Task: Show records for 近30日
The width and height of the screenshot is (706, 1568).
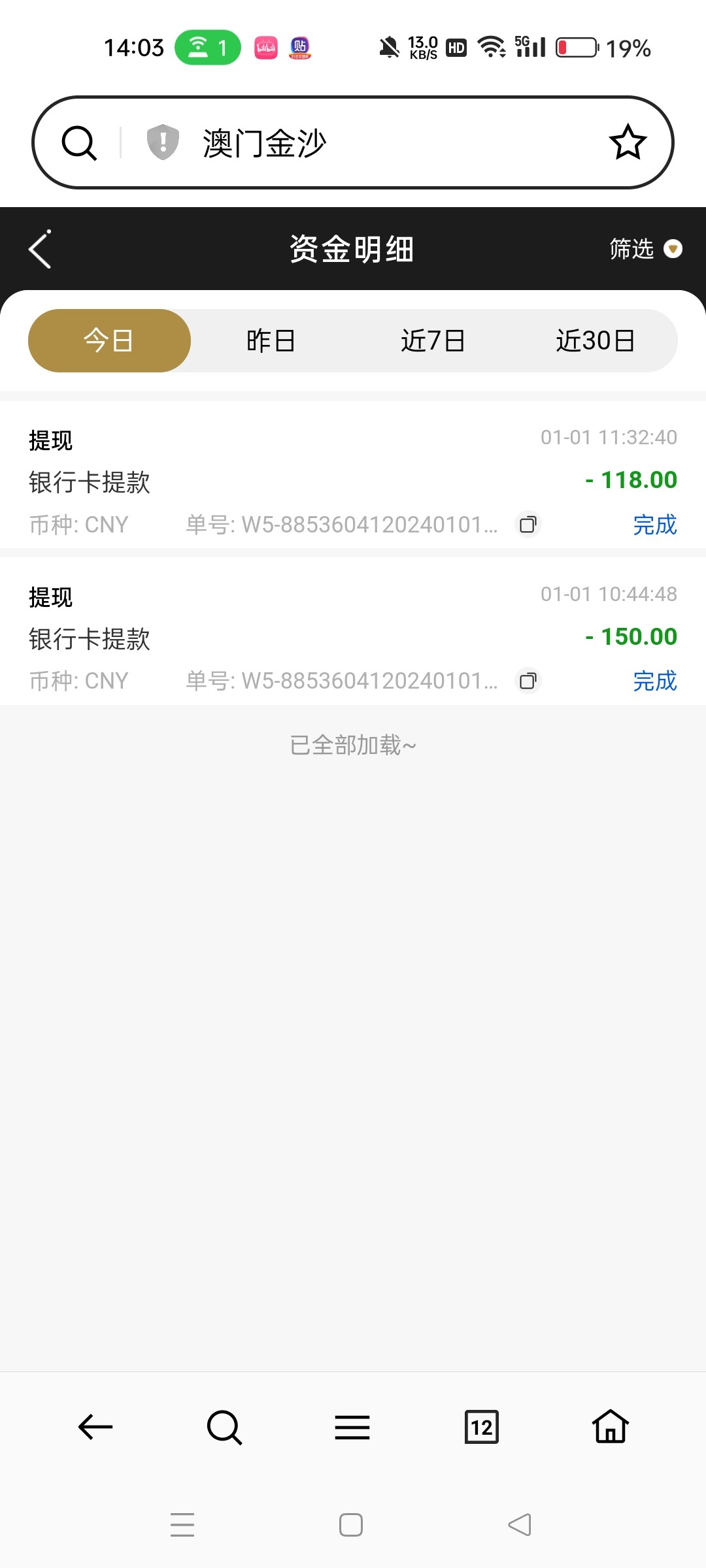Action: point(595,340)
